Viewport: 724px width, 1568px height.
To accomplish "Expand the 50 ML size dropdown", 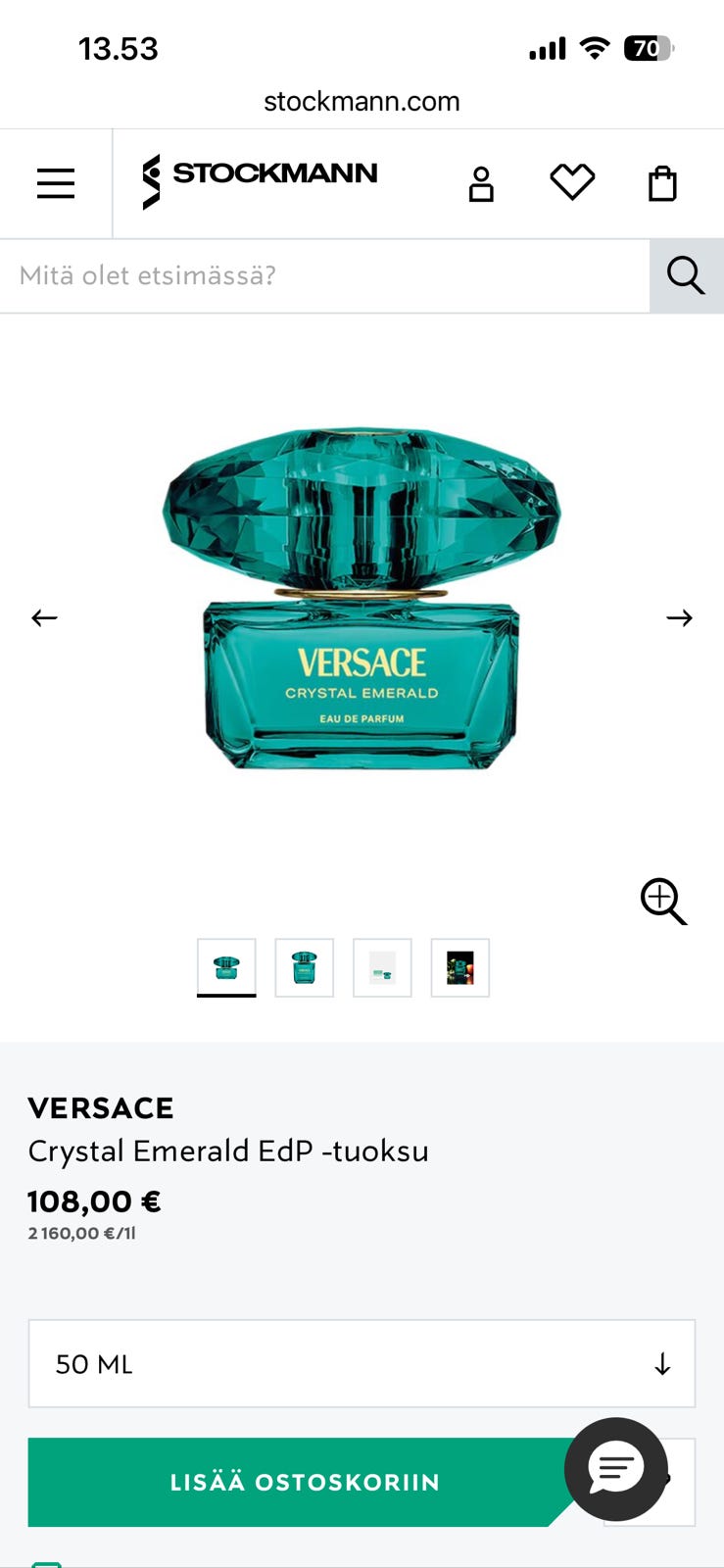I will (362, 1364).
